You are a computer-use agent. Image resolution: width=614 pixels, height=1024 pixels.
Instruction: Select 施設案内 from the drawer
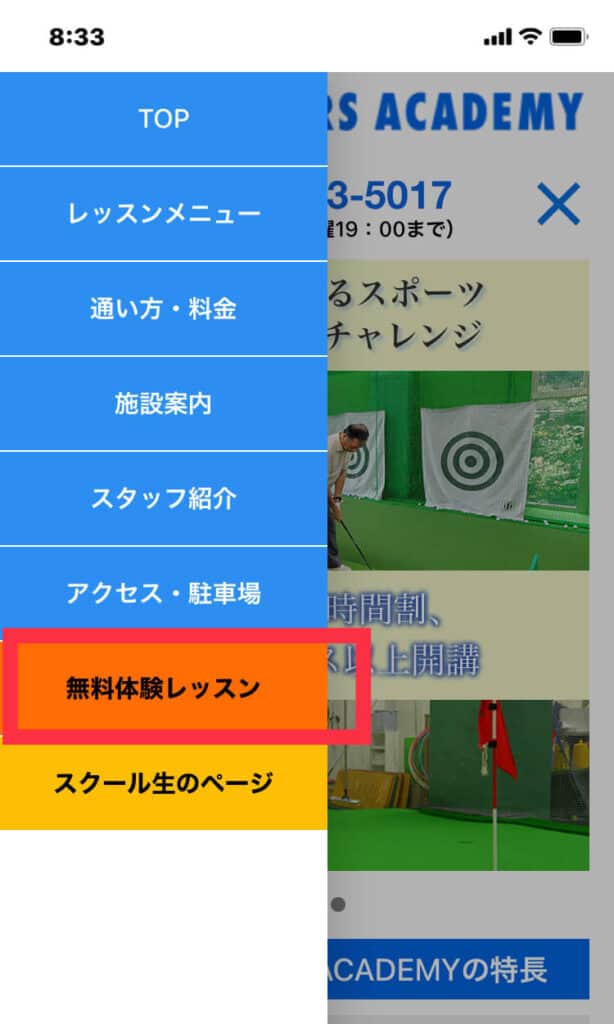(x=163, y=403)
